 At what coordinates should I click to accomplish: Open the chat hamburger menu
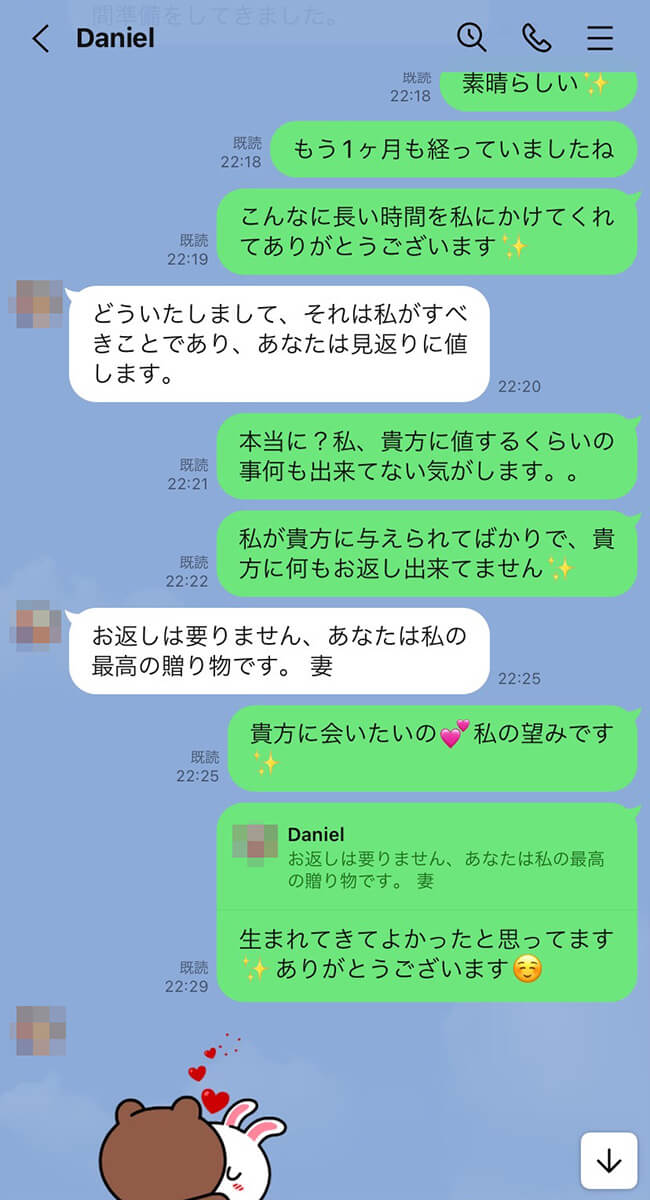tap(600, 38)
